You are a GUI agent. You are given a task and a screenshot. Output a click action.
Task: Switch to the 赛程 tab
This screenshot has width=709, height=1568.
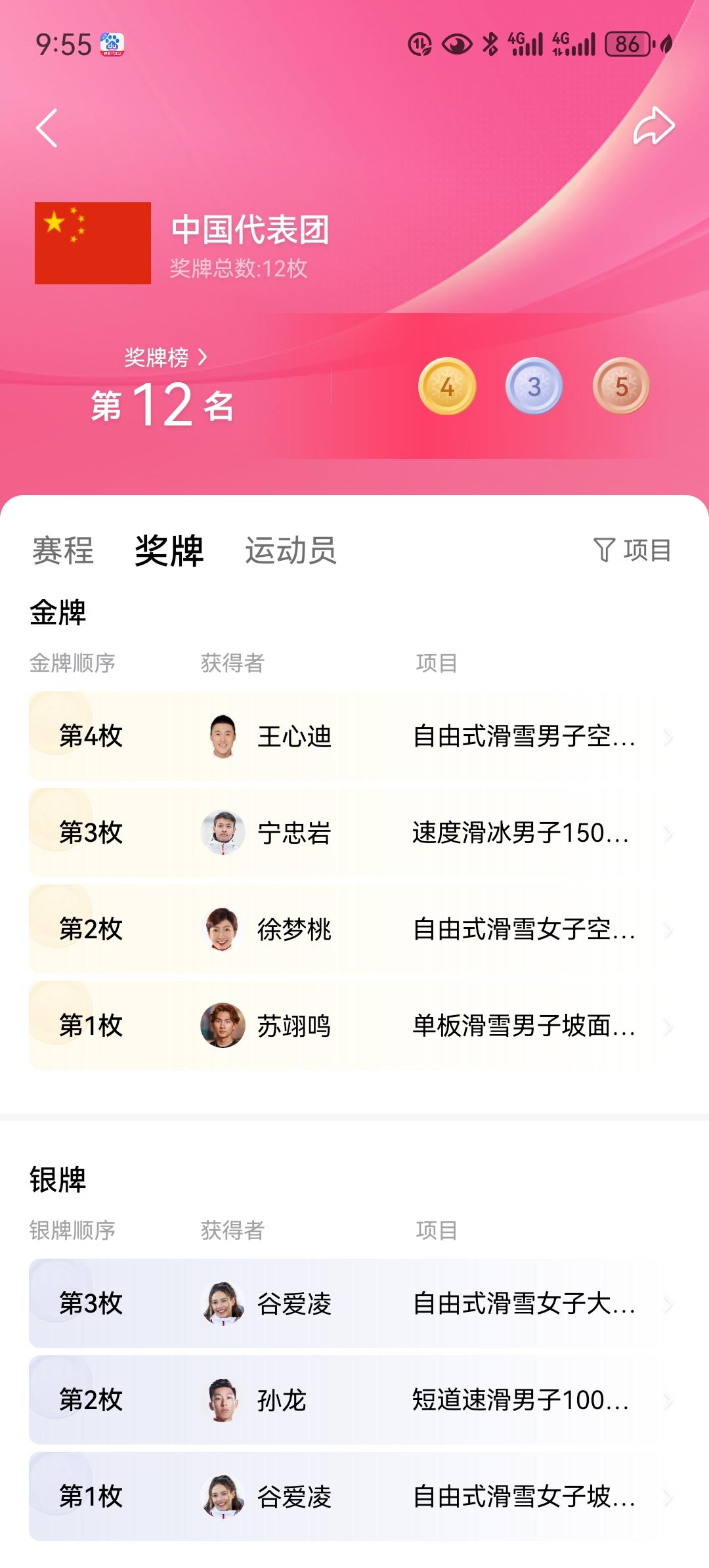point(64,553)
